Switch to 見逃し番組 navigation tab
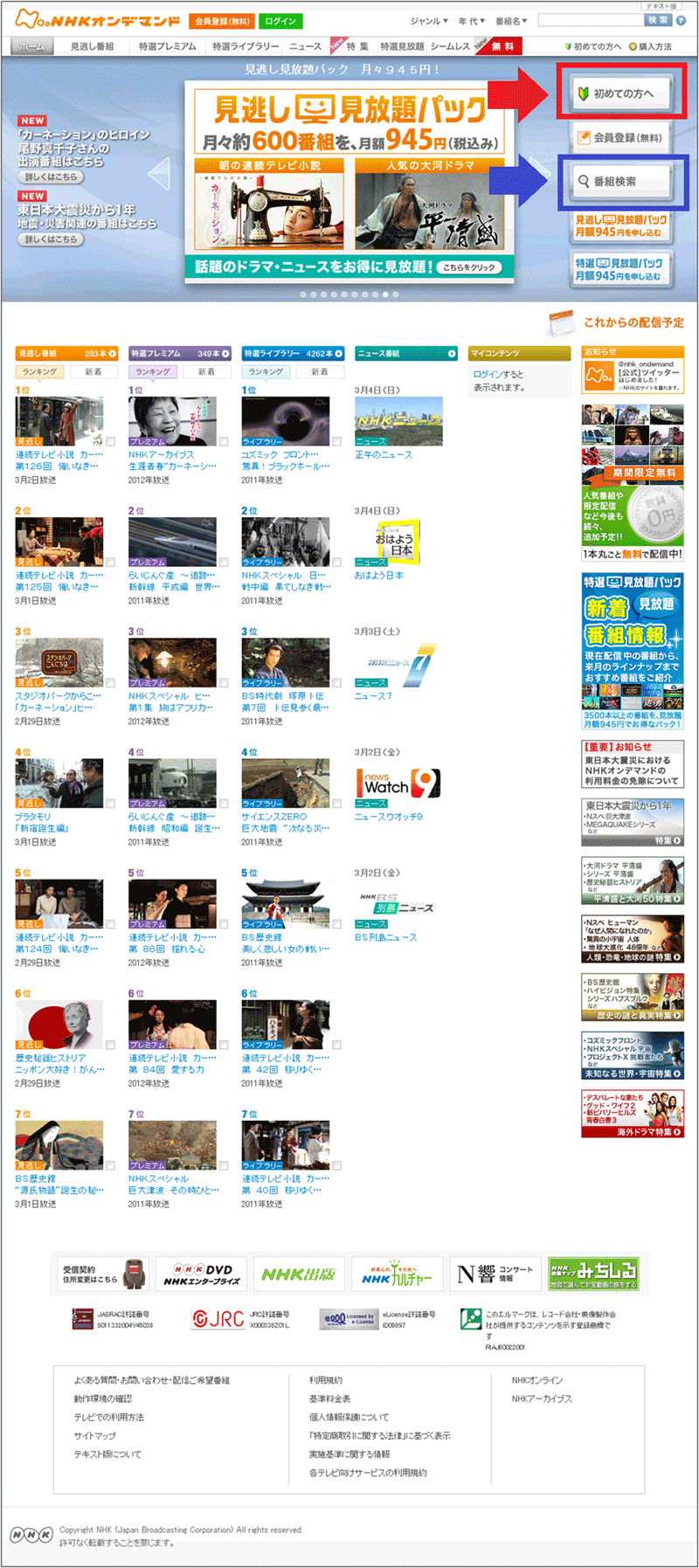 point(92,46)
